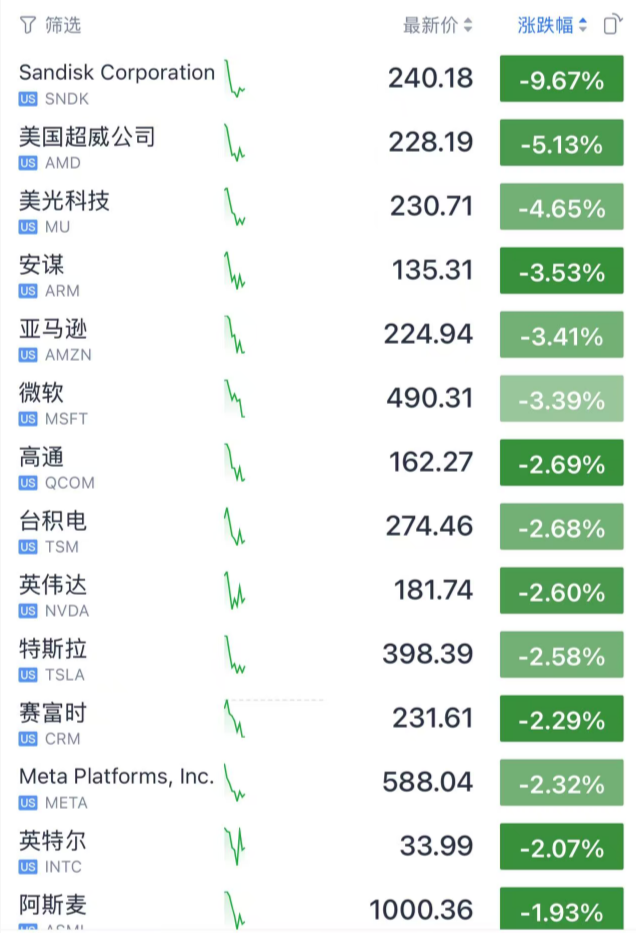View 赛富时 CRM quote

click(53, 722)
